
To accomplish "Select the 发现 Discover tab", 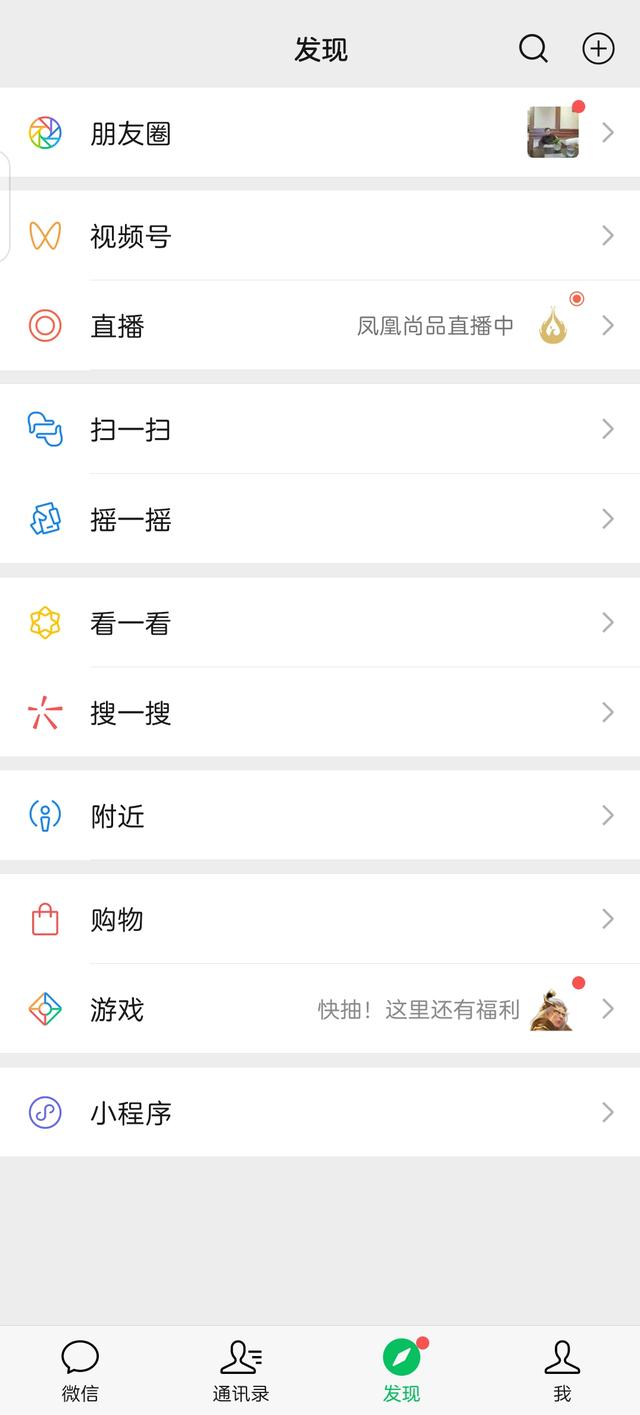I will pos(401,1371).
